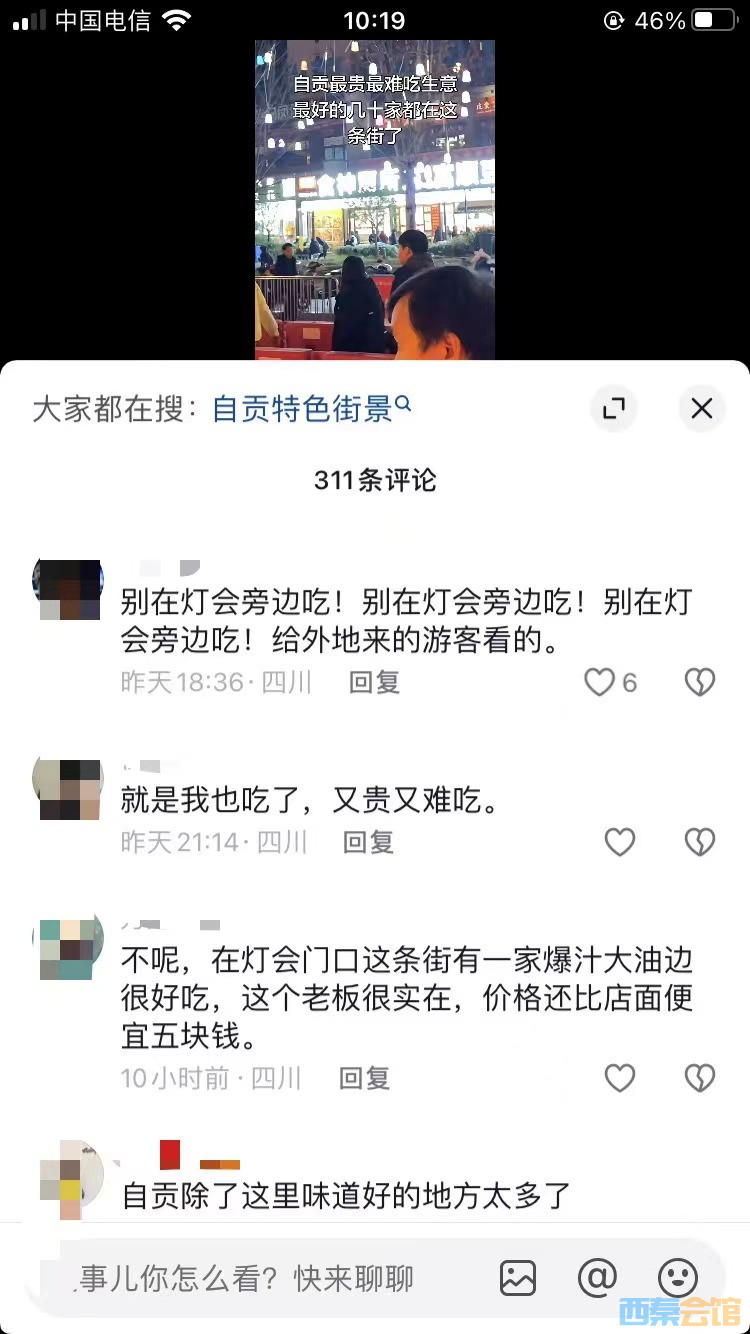Screen dimensions: 750x1334
Task: Mention someone with the @ icon
Action: pyautogui.click(x=597, y=1278)
